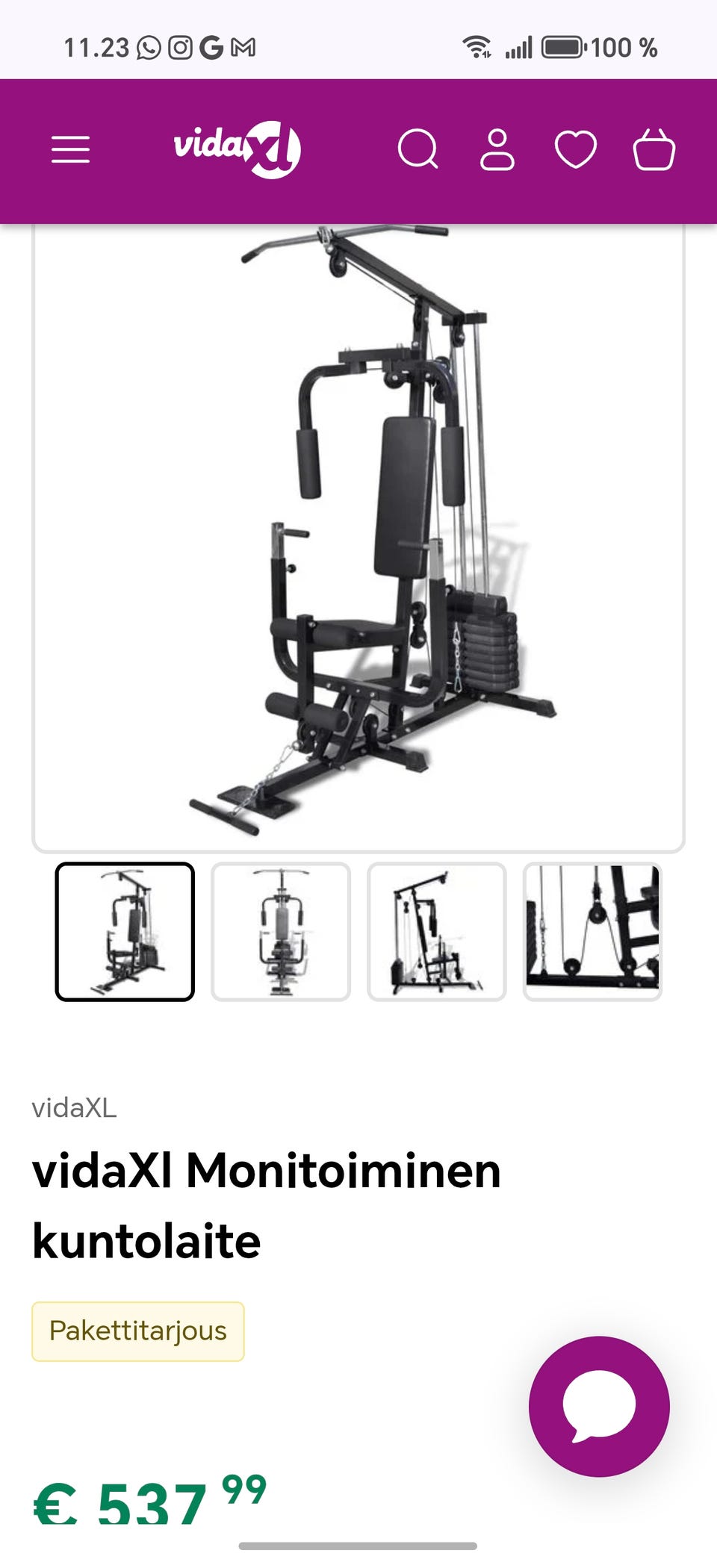The width and height of the screenshot is (717, 1568).
Task: Tap the vidaXL brand link above title
Action: (74, 1107)
